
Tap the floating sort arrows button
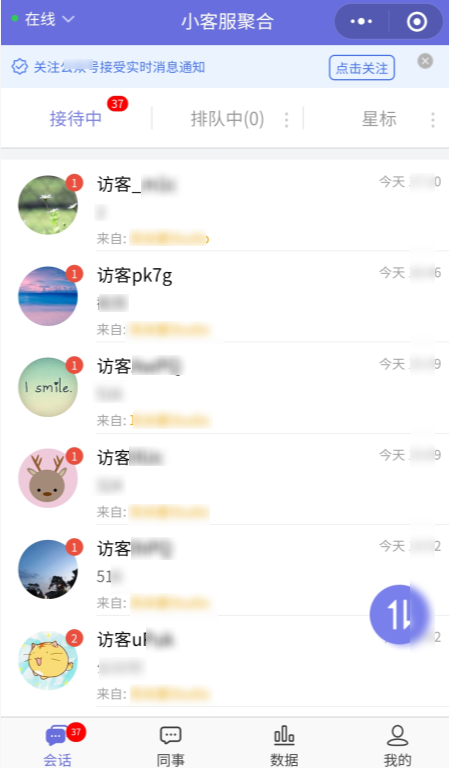point(399,614)
